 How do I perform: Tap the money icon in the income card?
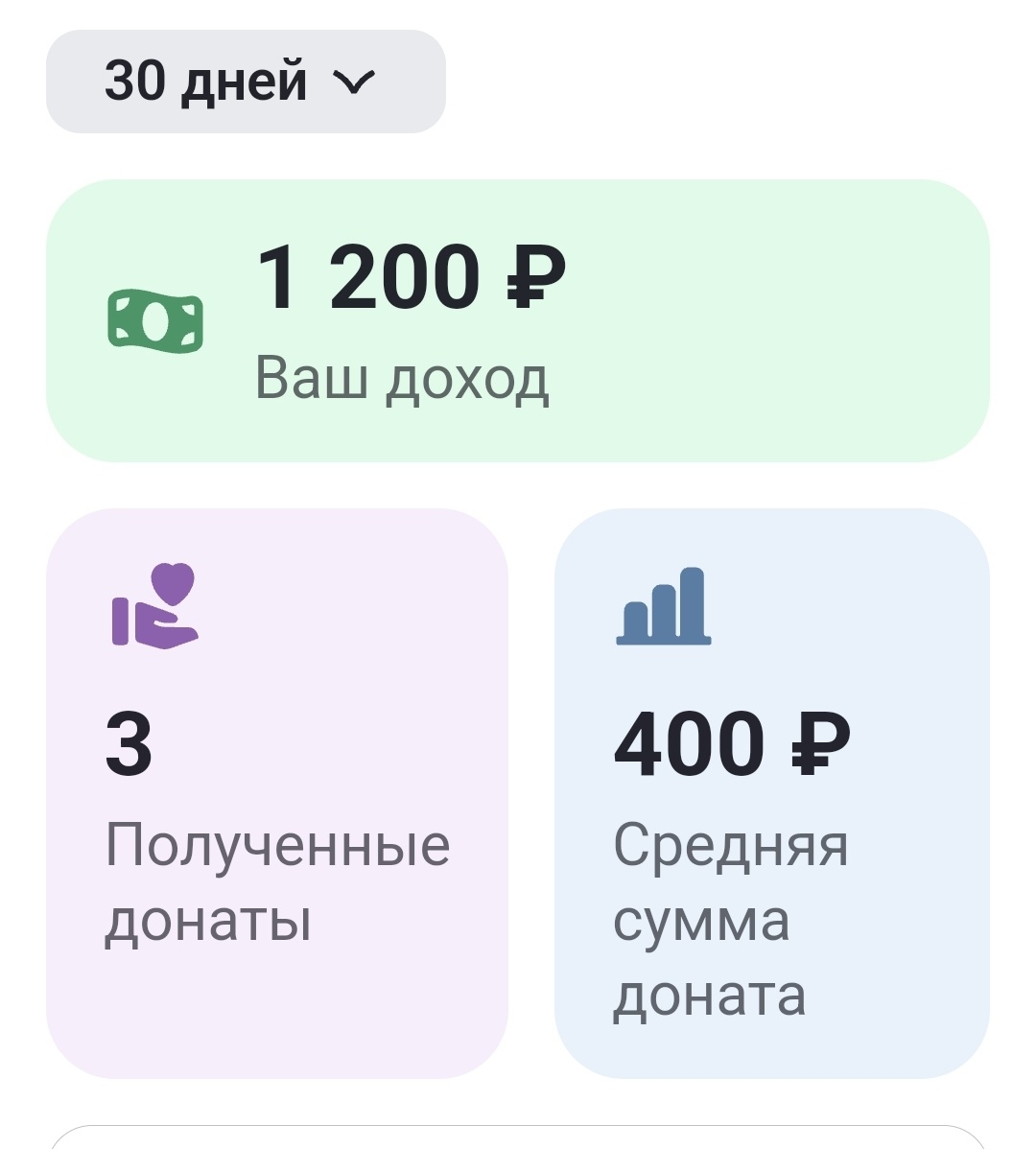tap(156, 320)
